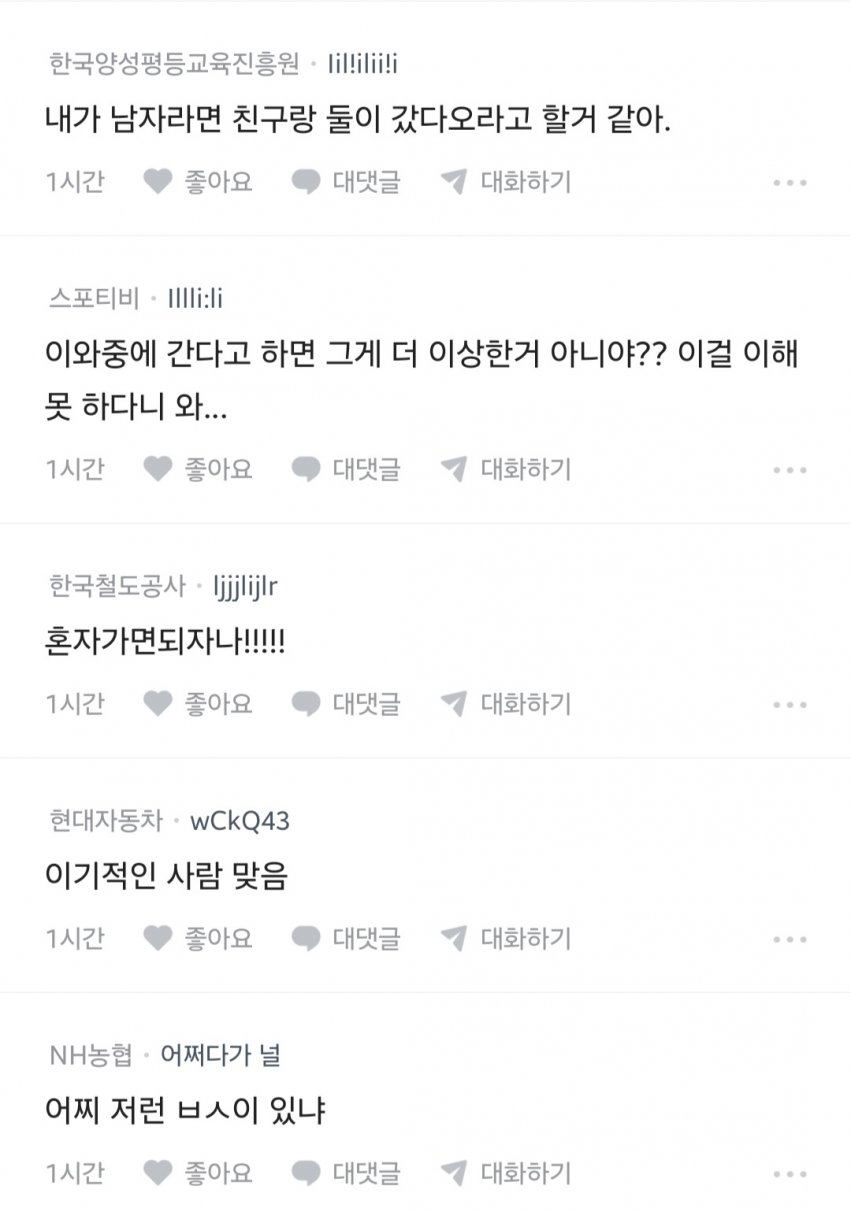The image size is (850, 1212).
Task: Open more options on 한국철도공사 comment
Action: tap(789, 705)
